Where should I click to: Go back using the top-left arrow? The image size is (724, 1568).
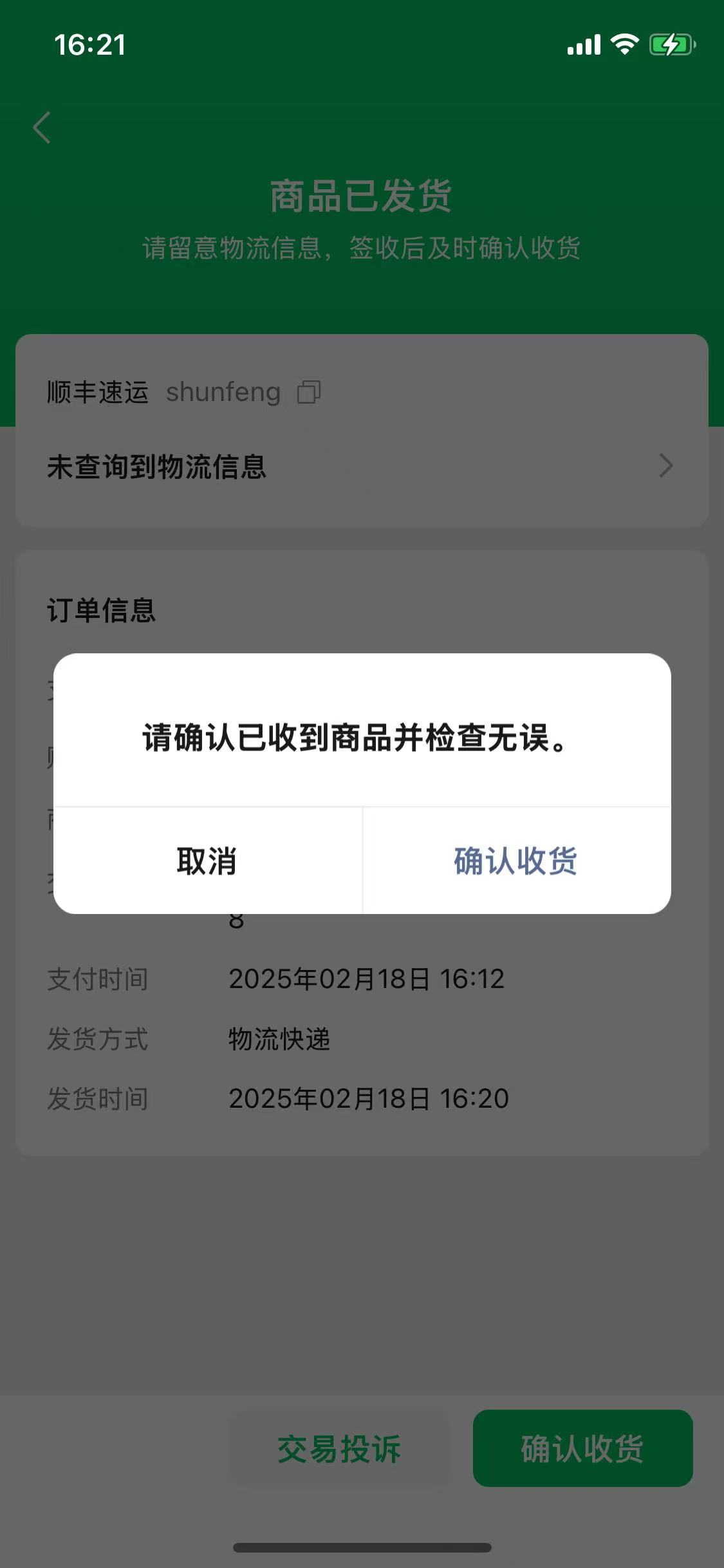click(42, 127)
